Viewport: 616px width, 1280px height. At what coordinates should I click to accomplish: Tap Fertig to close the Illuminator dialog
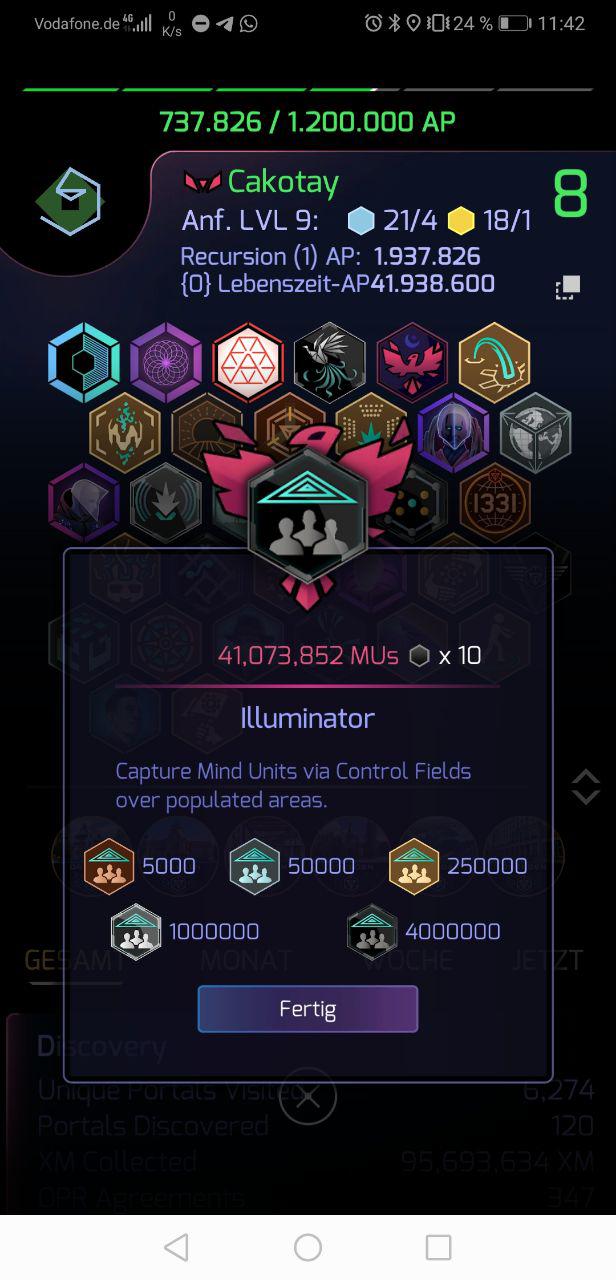coord(307,1008)
